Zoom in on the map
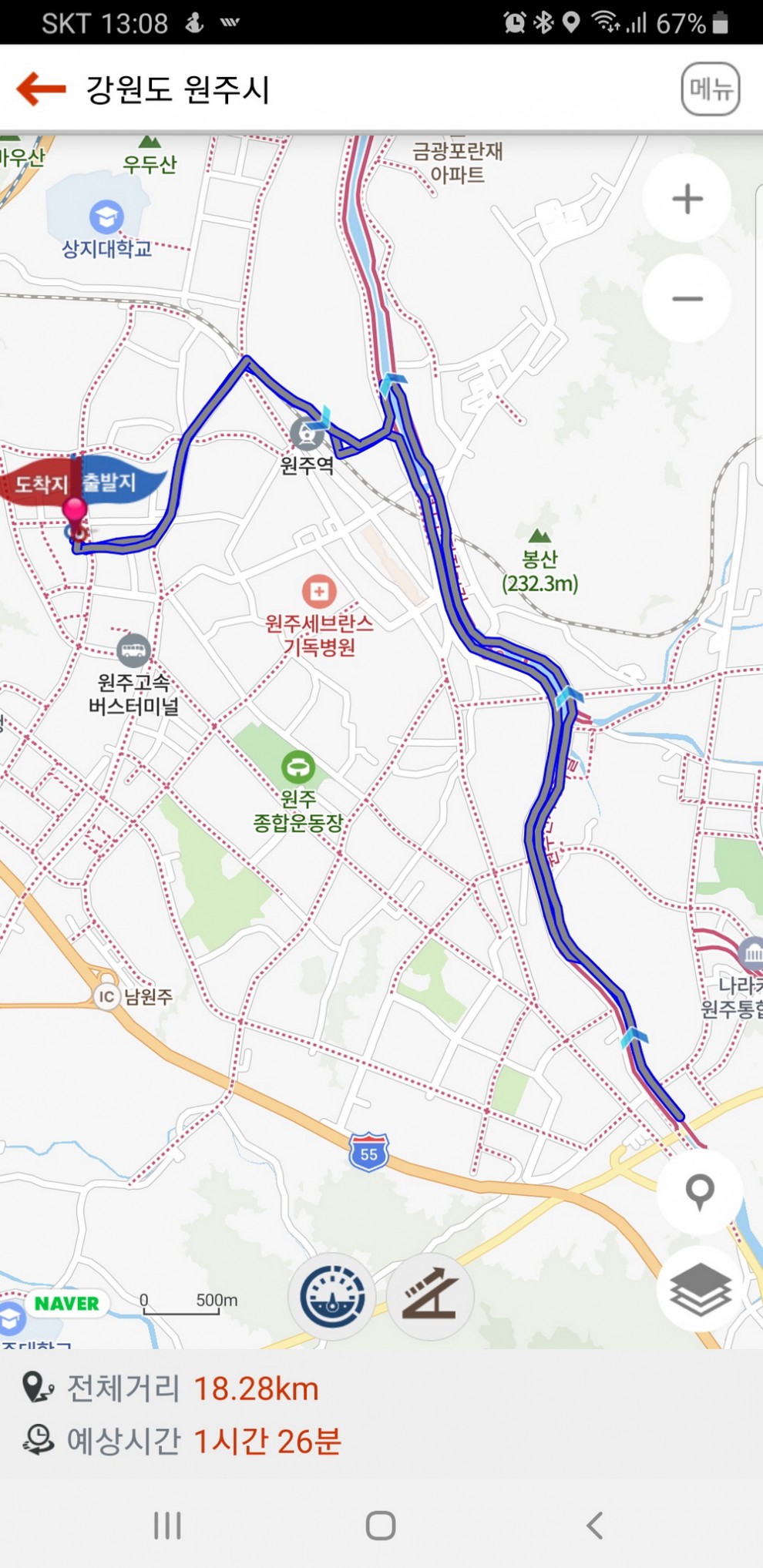The height and width of the screenshot is (1568, 763). 687,200
